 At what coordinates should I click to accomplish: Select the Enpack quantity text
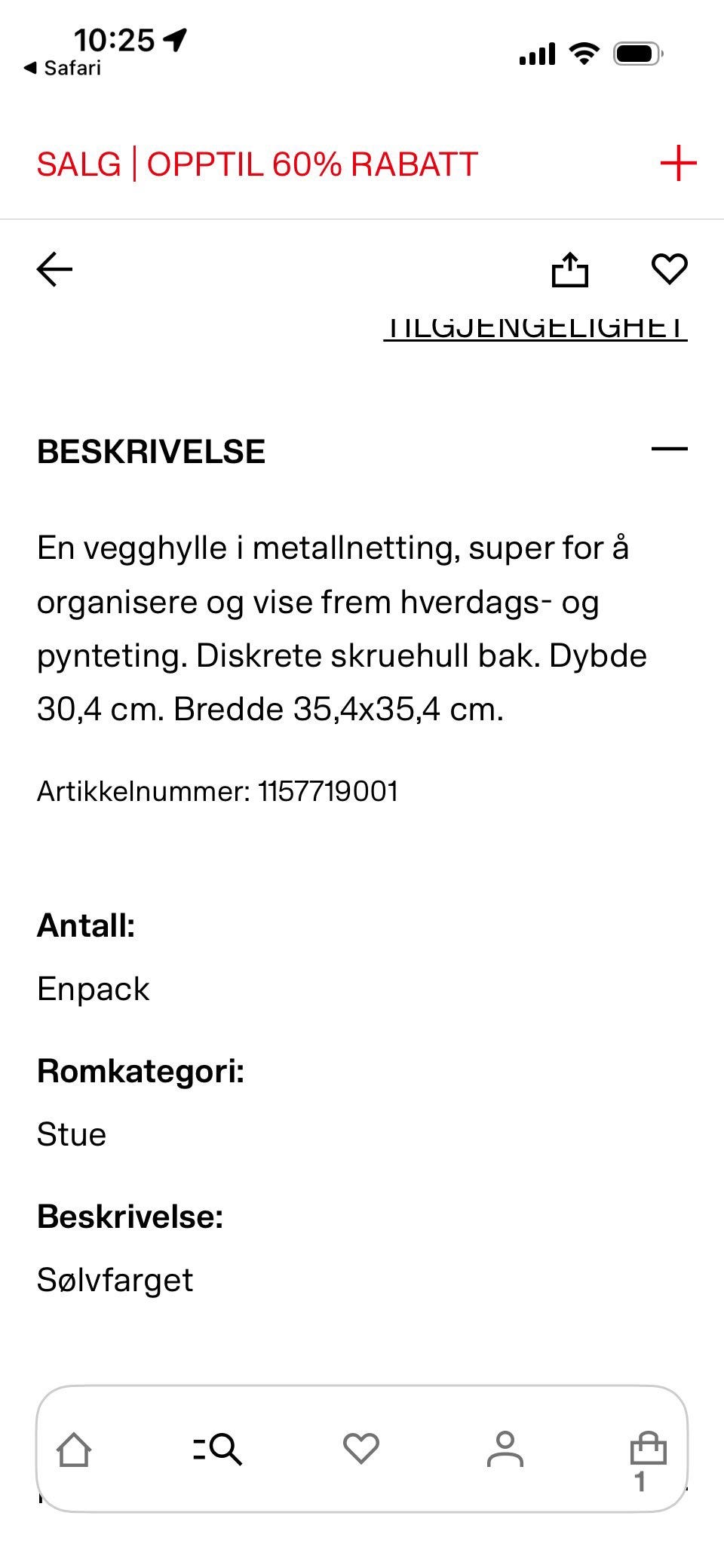coord(93,988)
